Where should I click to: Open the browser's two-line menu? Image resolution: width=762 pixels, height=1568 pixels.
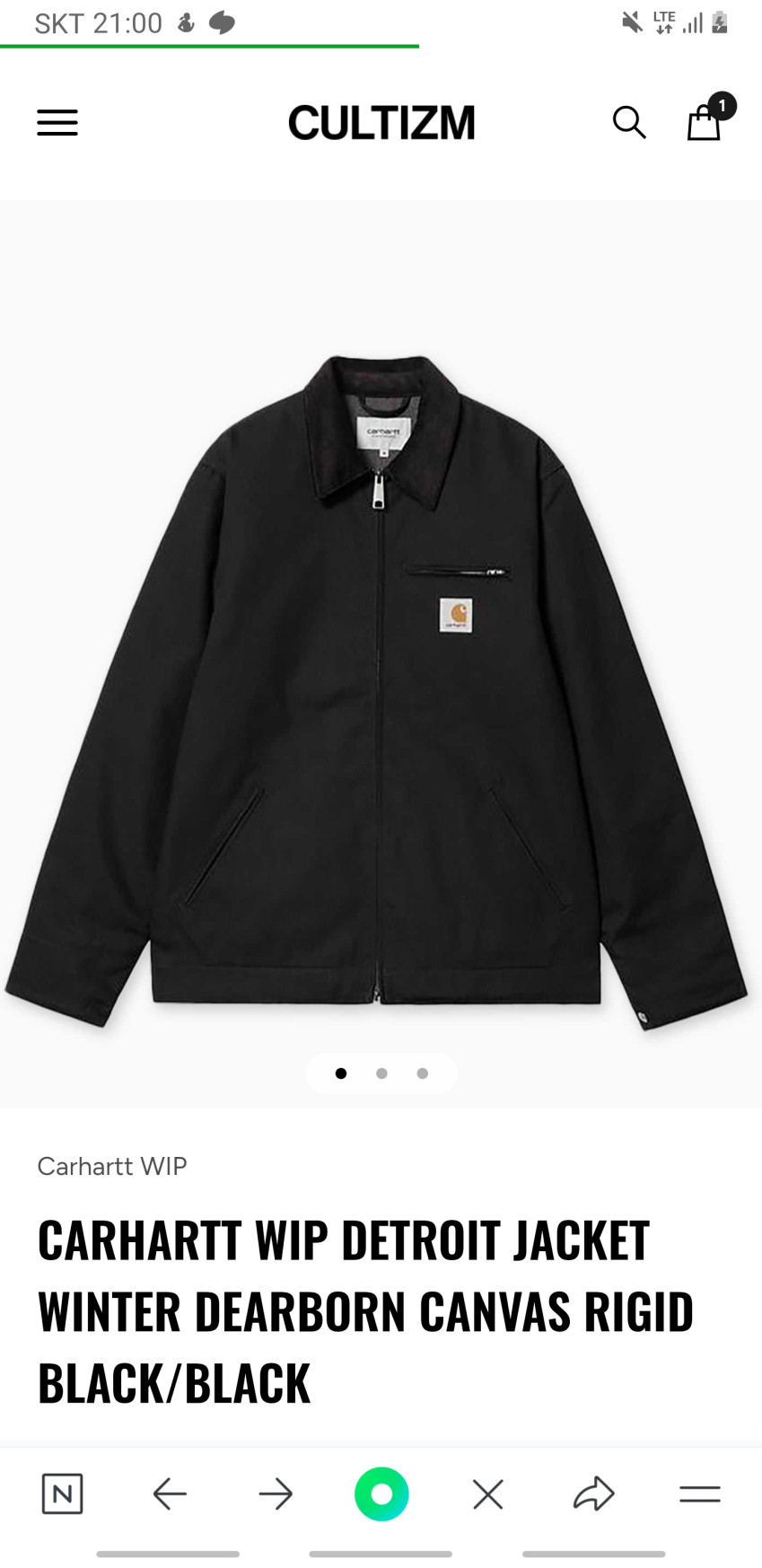point(699,1494)
